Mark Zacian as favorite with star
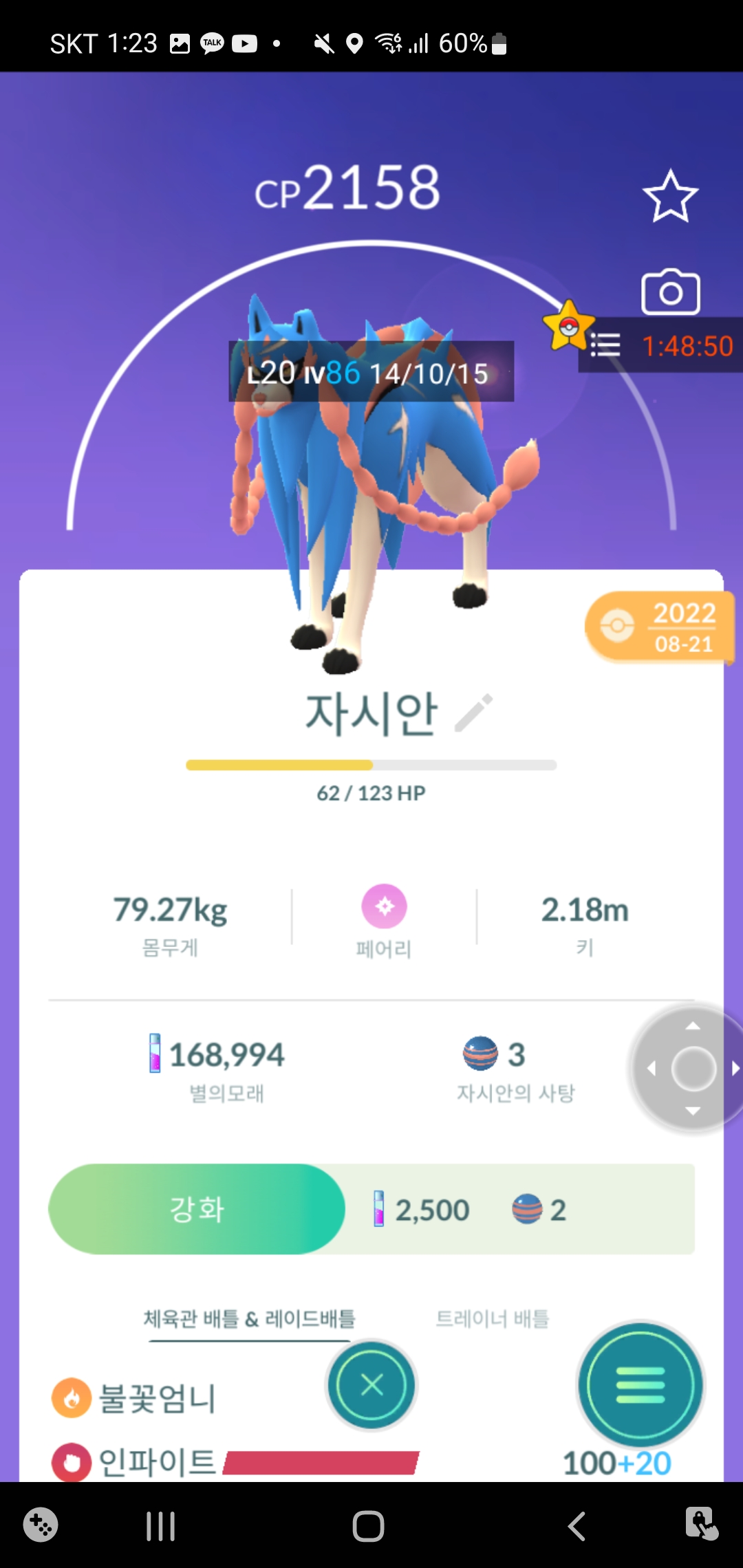This screenshot has width=743, height=1568. [x=670, y=197]
